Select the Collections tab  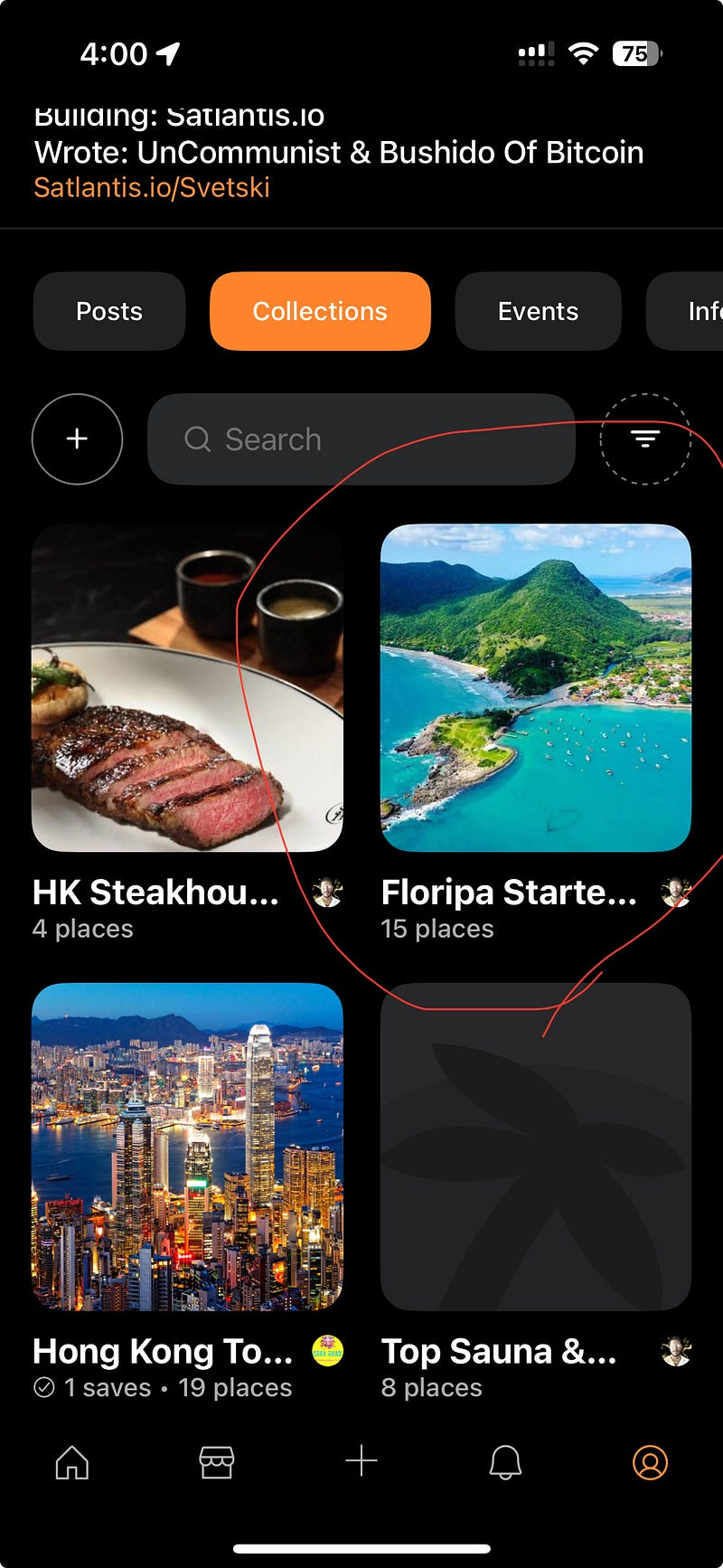(320, 311)
